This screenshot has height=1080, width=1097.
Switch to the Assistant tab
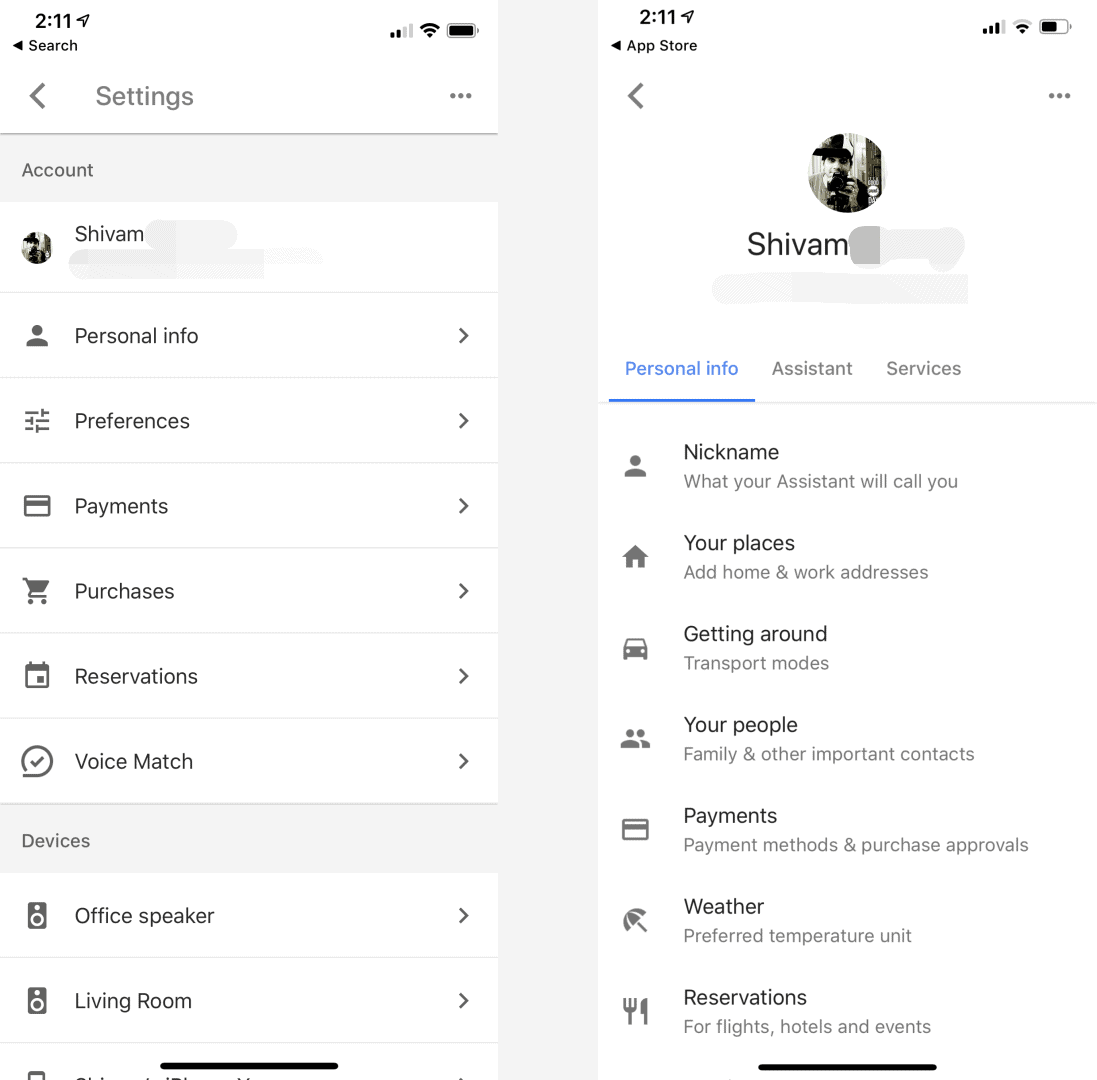point(812,369)
